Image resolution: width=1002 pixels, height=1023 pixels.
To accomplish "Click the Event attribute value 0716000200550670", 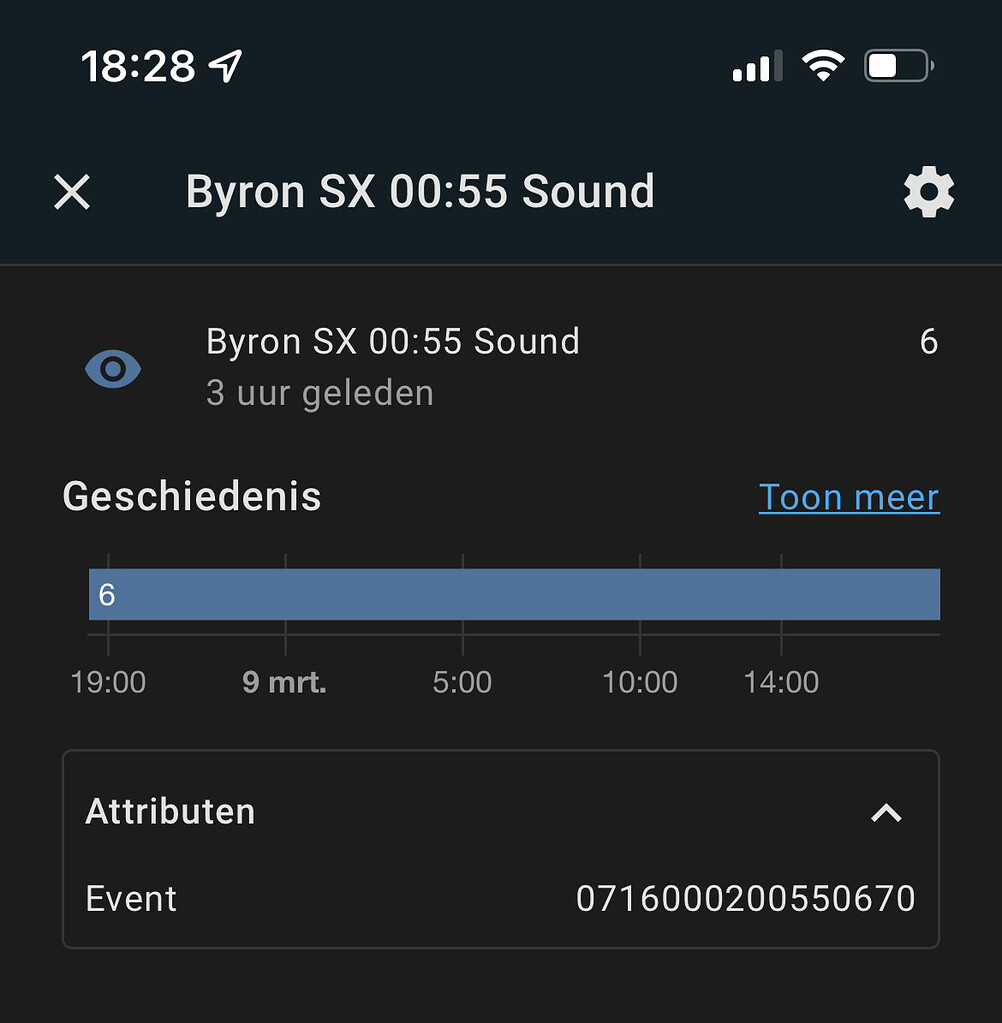I will [x=748, y=899].
